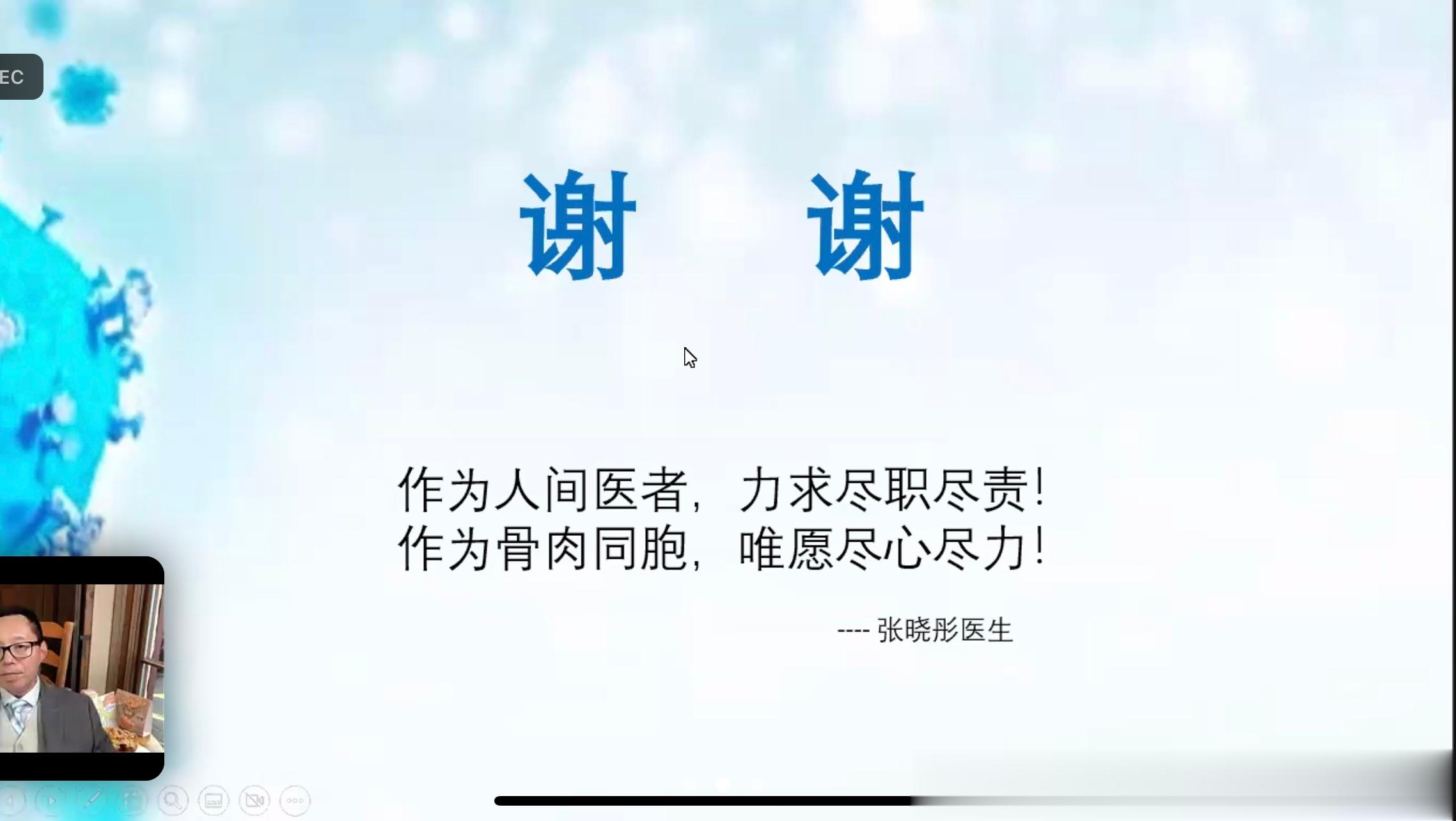Open the zoom magnifier tool

(x=173, y=800)
